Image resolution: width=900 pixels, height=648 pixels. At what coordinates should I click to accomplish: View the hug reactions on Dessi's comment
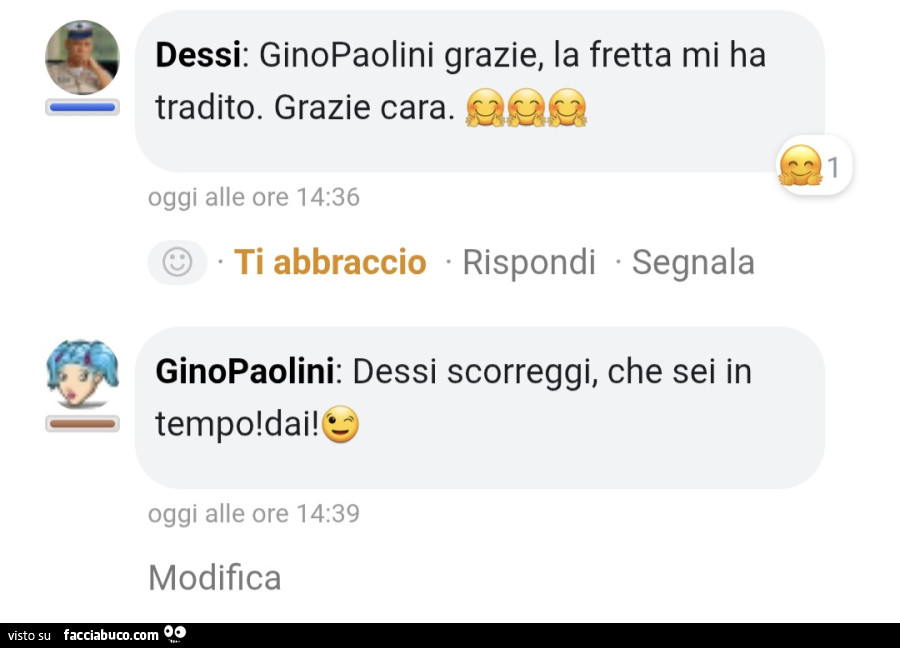click(x=813, y=167)
